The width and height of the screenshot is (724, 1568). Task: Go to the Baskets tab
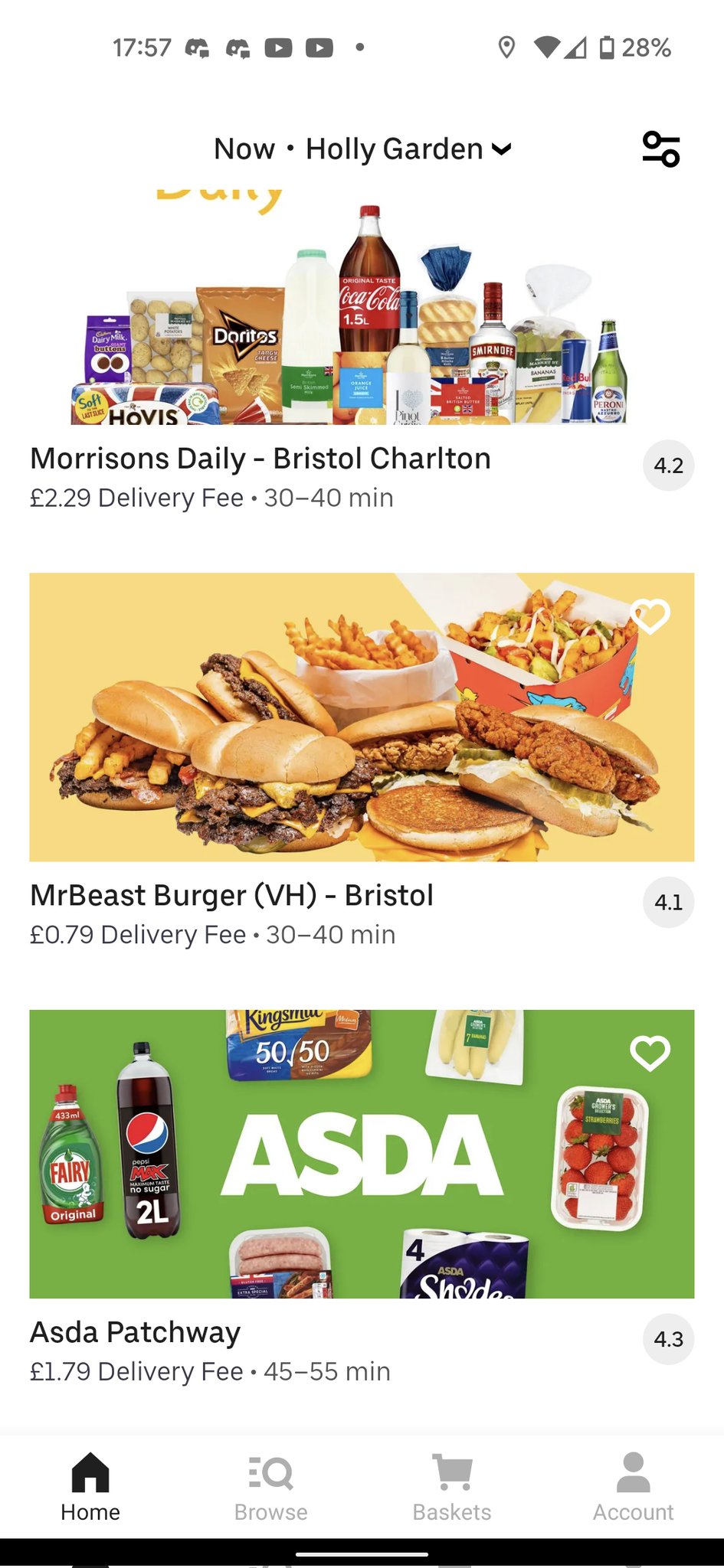[452, 1488]
